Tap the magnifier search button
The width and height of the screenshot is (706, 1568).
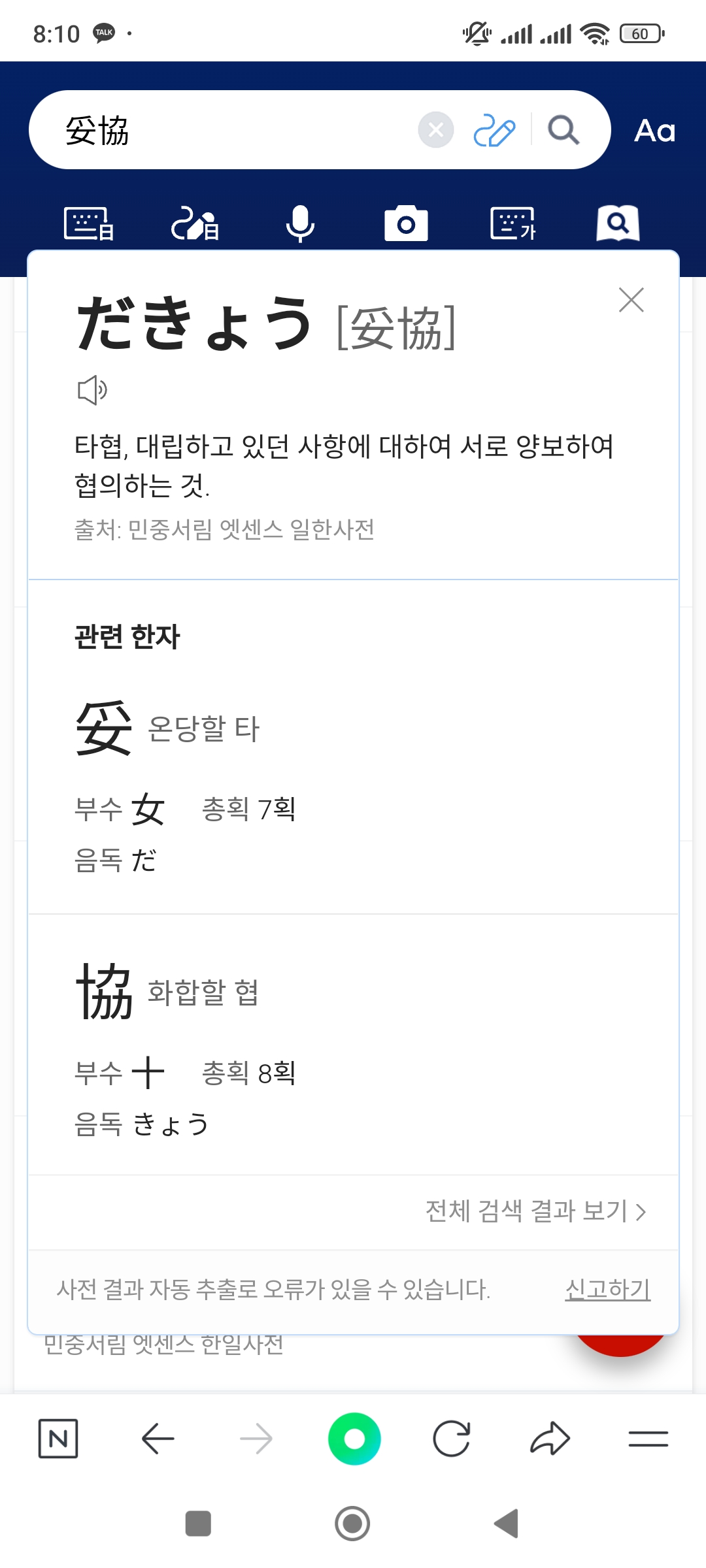(x=563, y=130)
